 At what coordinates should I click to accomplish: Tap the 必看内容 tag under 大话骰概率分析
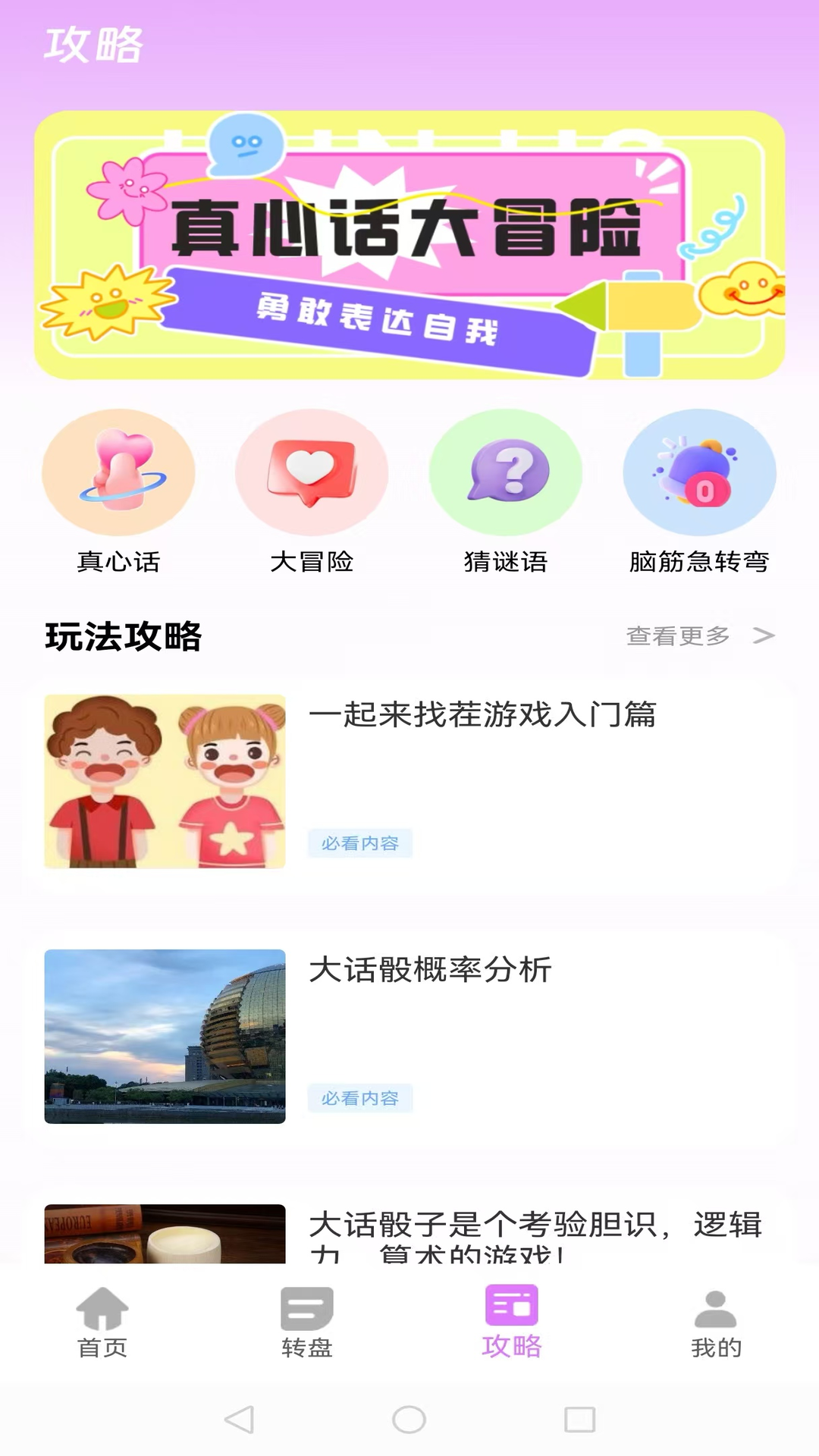360,1097
